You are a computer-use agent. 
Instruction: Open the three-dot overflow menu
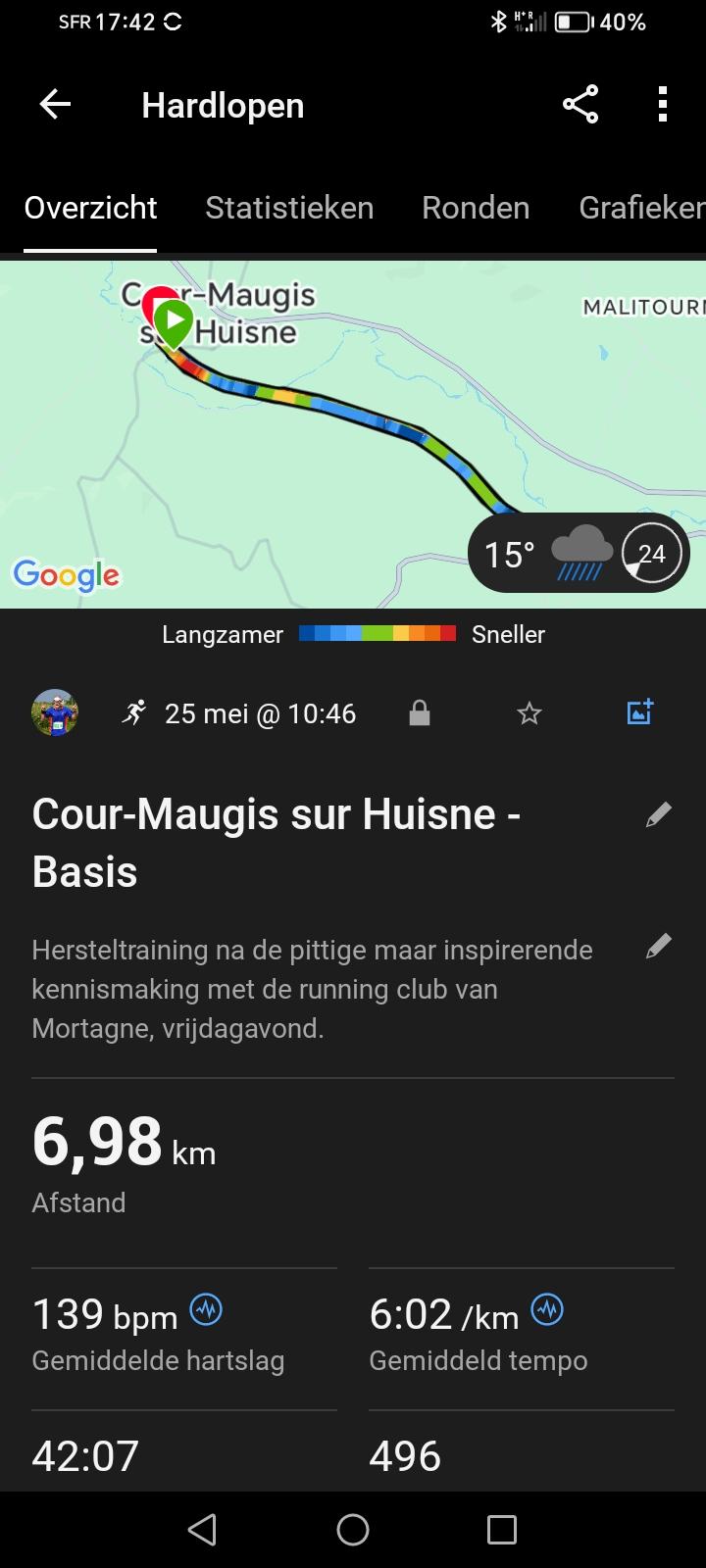pos(663,105)
